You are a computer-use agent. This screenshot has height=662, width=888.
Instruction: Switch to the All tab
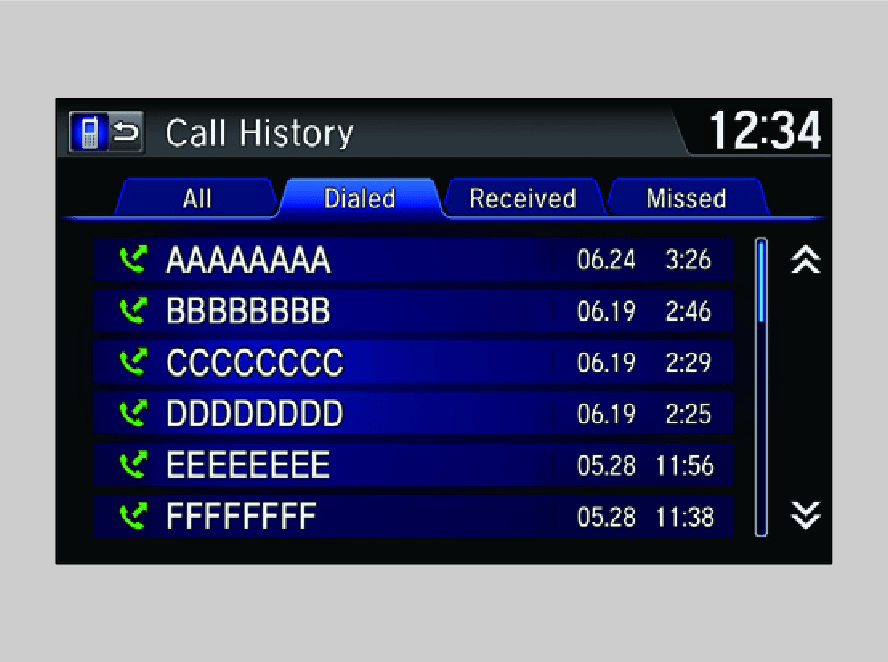click(x=197, y=198)
